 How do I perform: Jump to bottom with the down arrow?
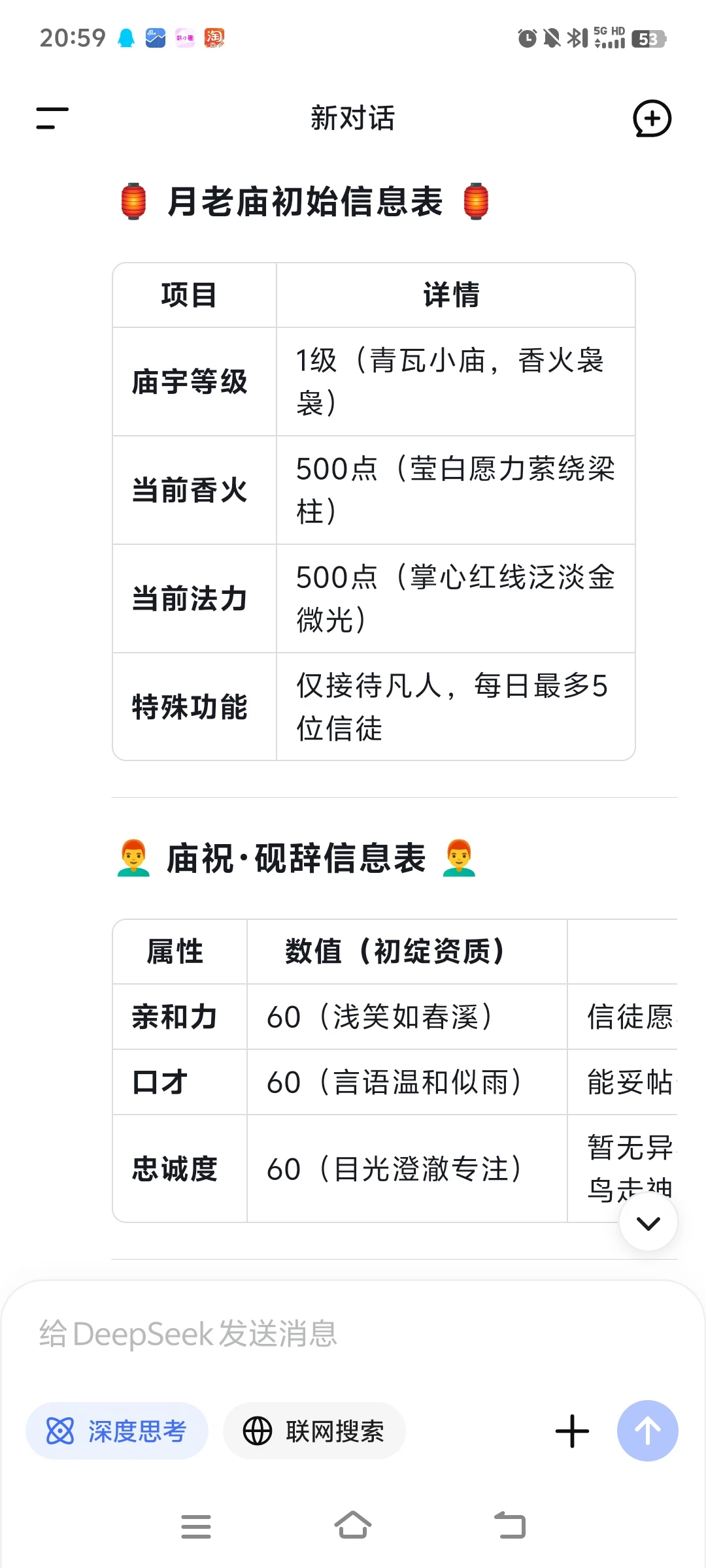[x=648, y=1222]
